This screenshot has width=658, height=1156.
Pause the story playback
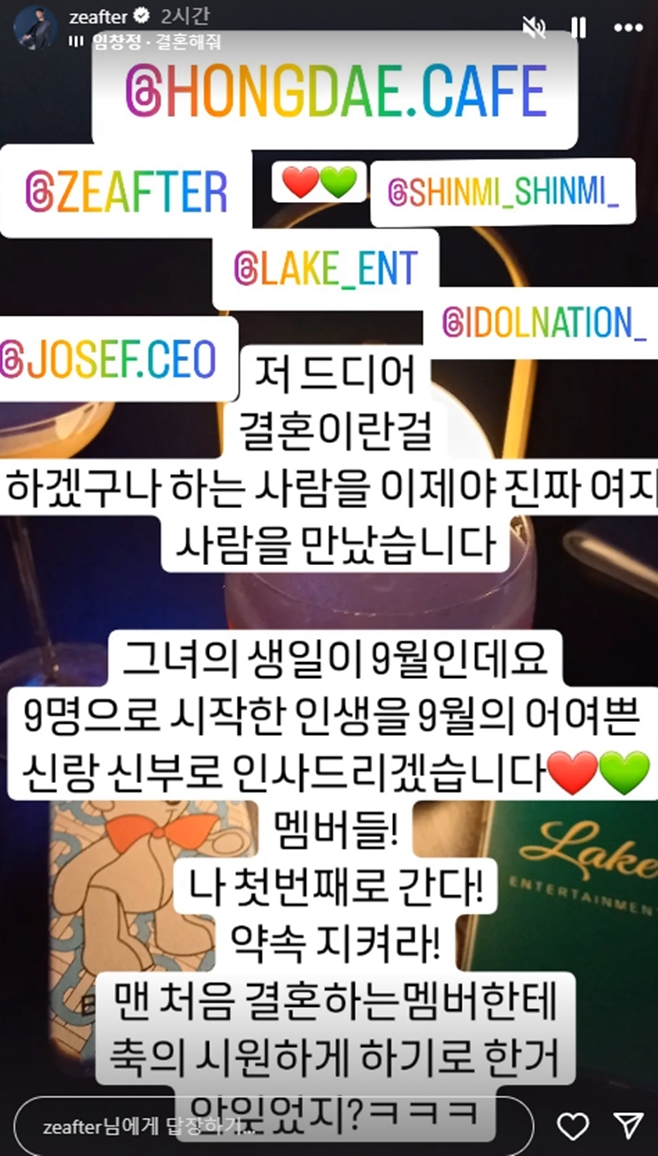click(x=578, y=28)
